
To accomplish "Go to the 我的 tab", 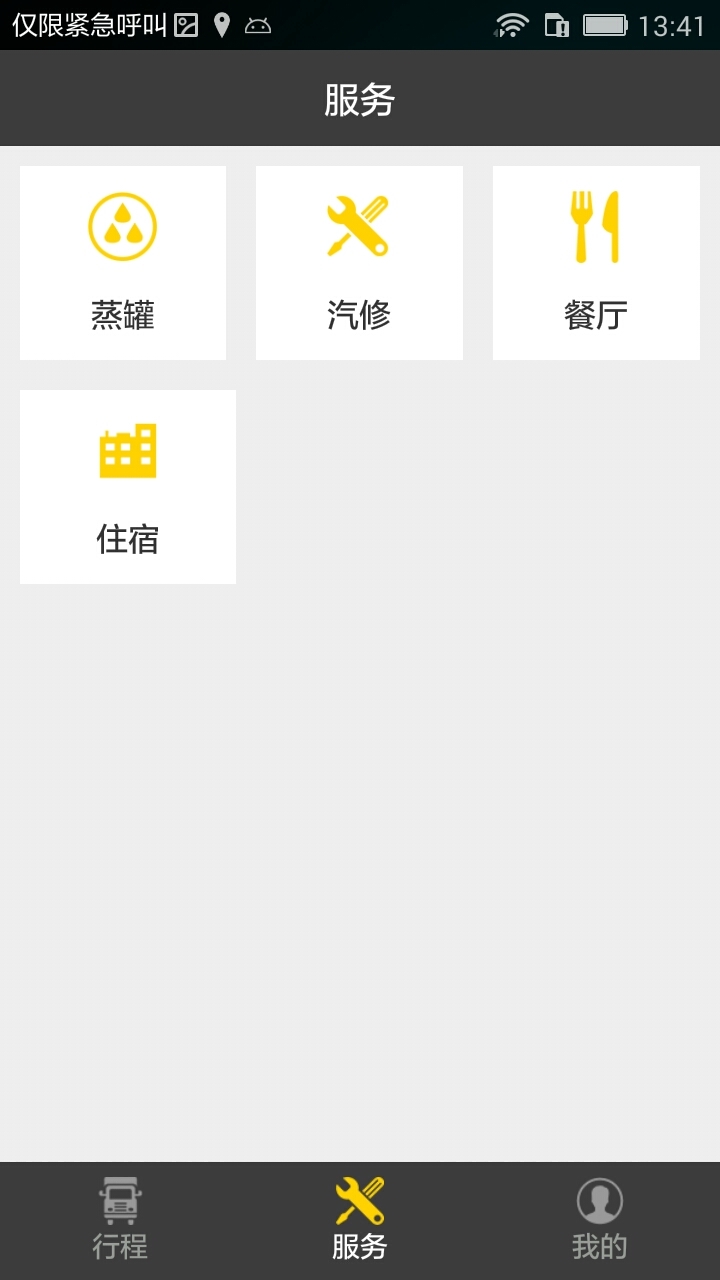I will (x=599, y=1220).
